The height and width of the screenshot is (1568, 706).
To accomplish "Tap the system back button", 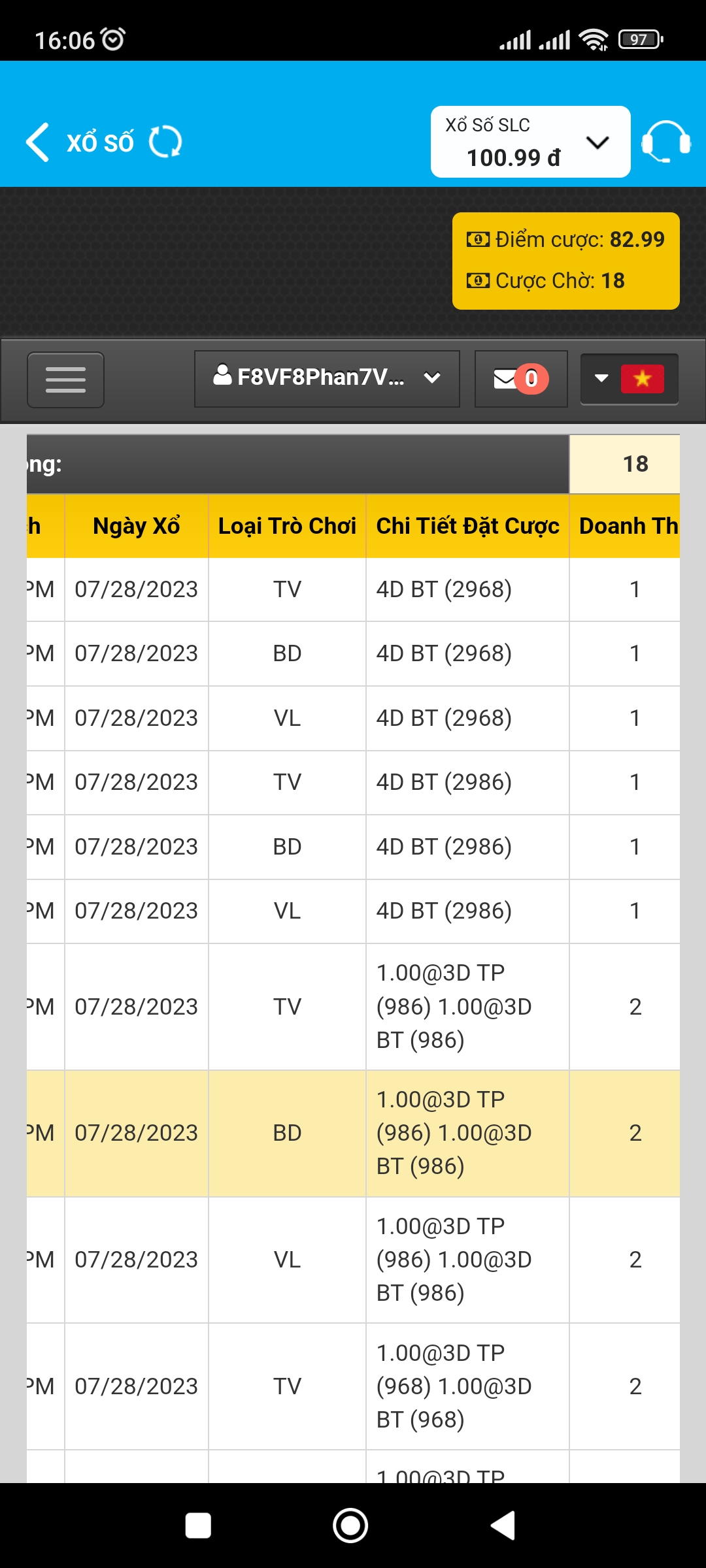I will click(x=503, y=1526).
